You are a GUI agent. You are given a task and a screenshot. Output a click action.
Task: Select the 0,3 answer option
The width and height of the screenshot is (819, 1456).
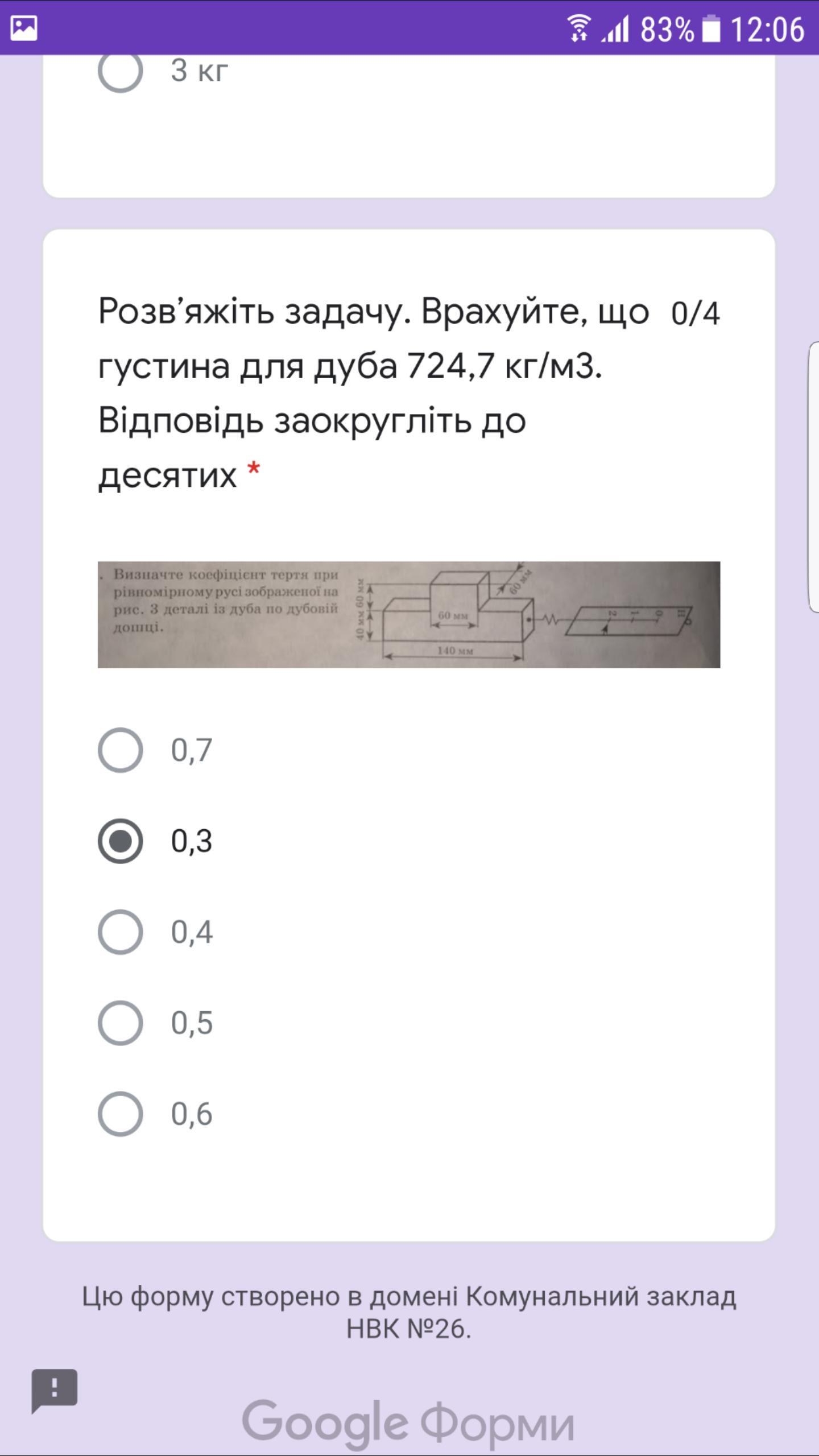point(120,841)
